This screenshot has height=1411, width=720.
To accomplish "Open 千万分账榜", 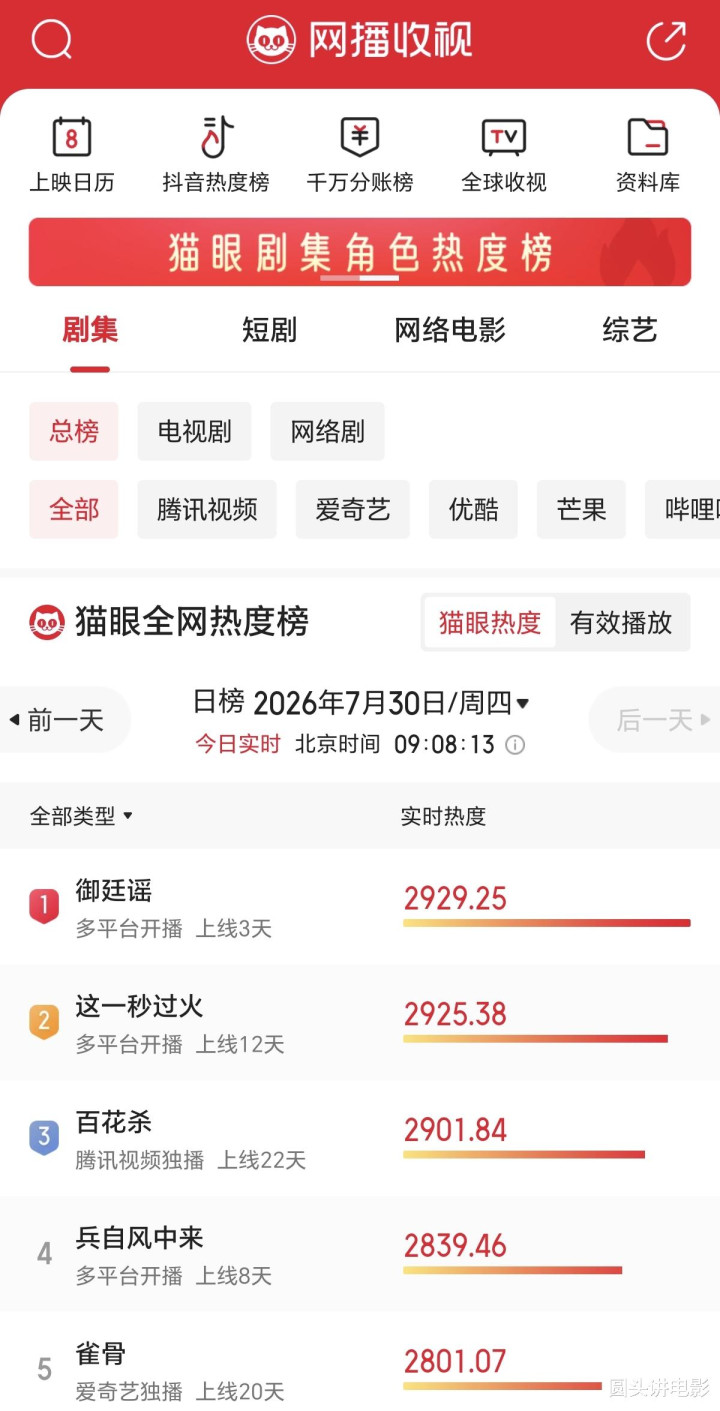I will pyautogui.click(x=360, y=155).
